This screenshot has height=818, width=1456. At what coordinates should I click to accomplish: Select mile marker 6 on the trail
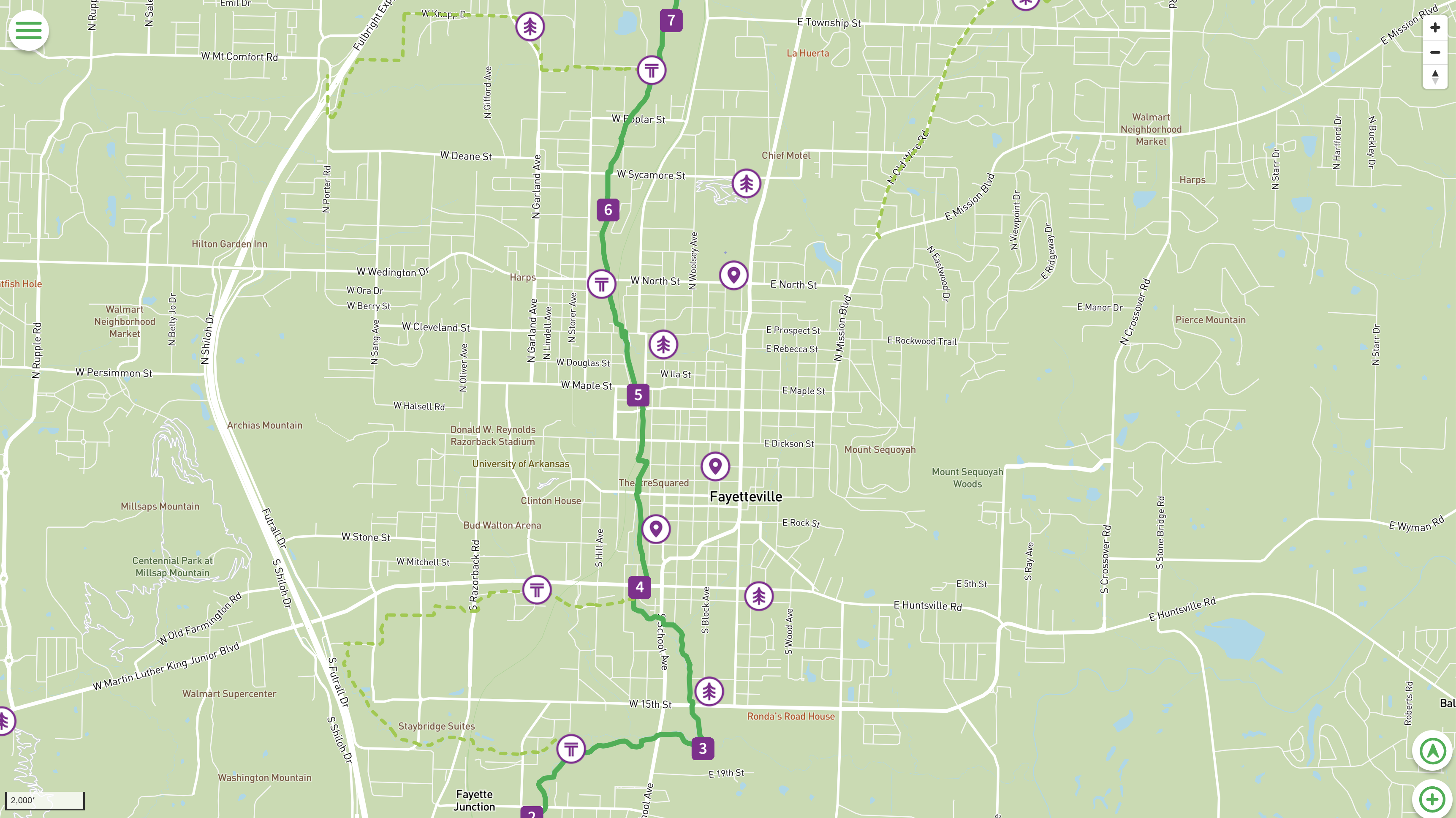tap(608, 210)
